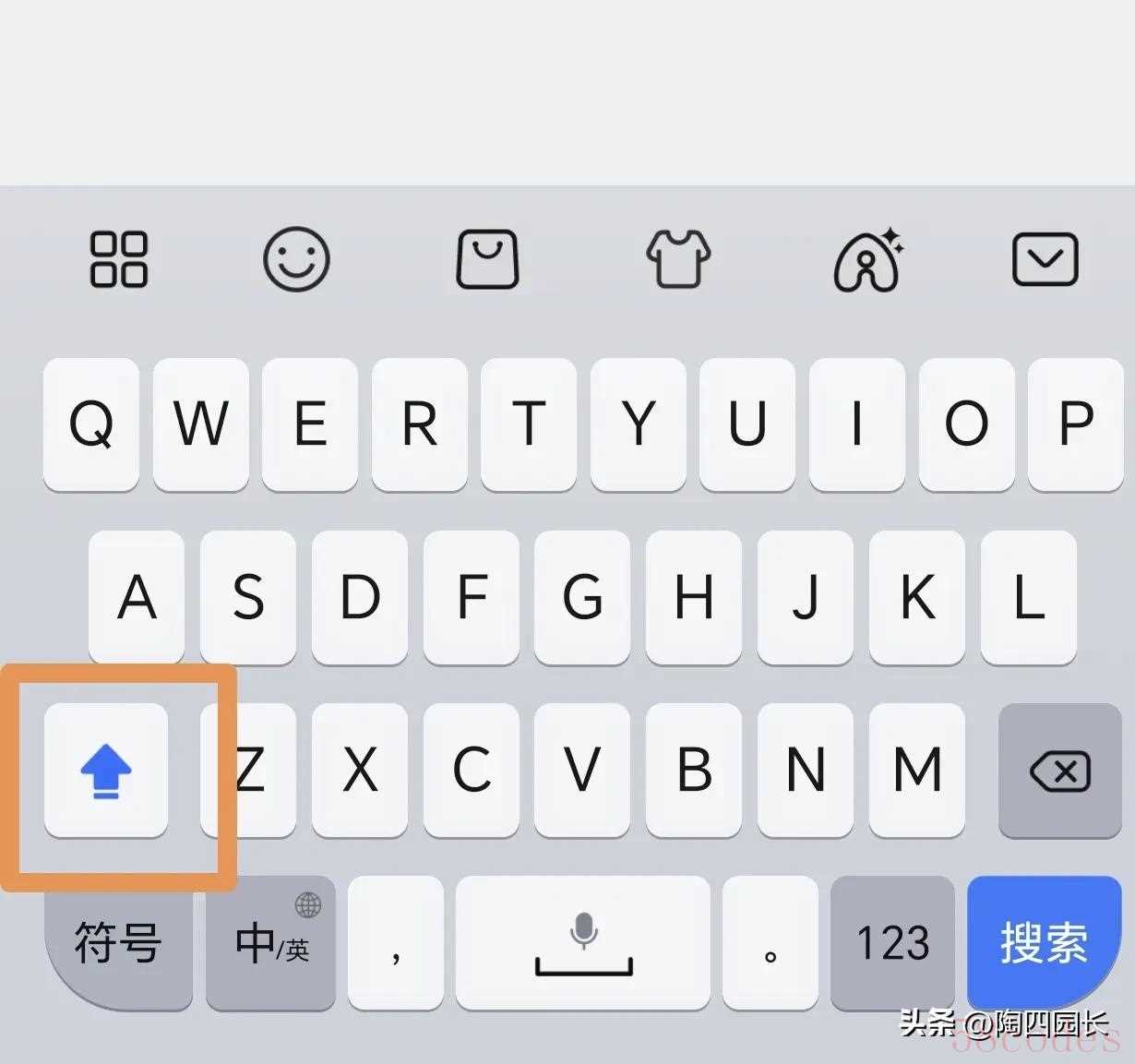This screenshot has width=1135, height=1064.
Task: Insert a Chinese period with 。 key
Action: pos(770,942)
